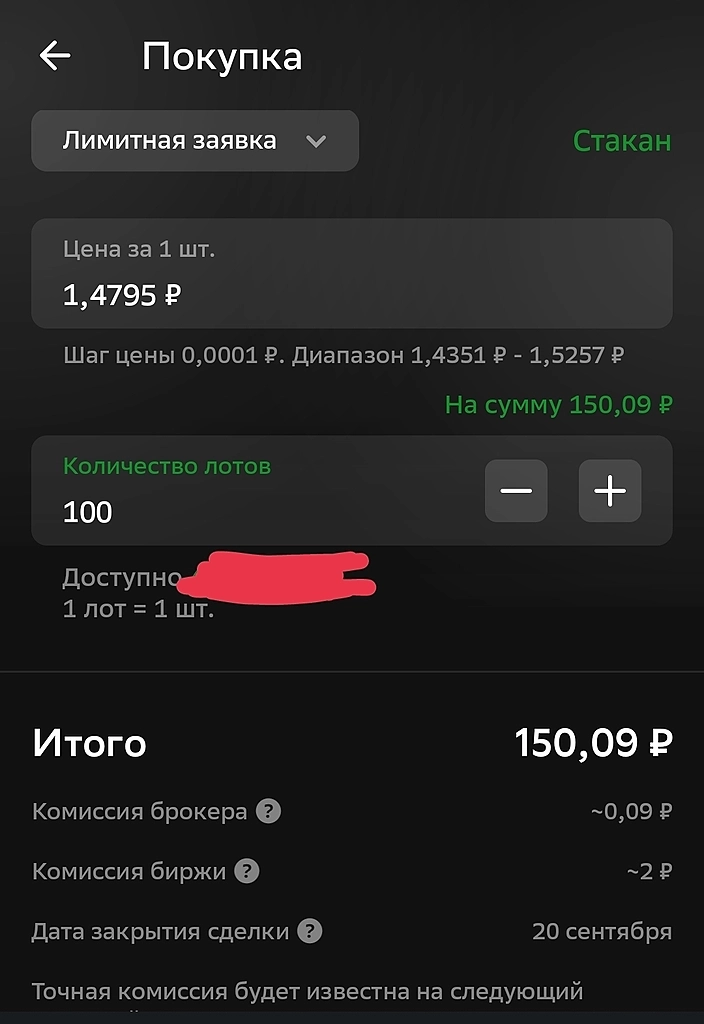Image resolution: width=704 pixels, height=1024 pixels.
Task: Show help for Комиссия биржи
Action: click(247, 871)
